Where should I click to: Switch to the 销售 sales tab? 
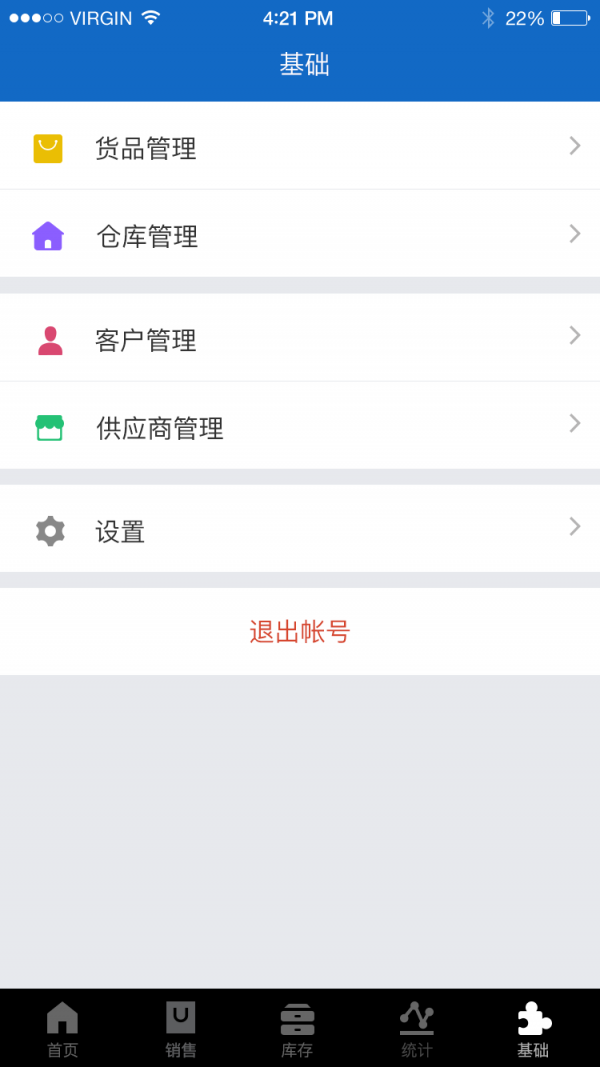pyautogui.click(x=181, y=1029)
